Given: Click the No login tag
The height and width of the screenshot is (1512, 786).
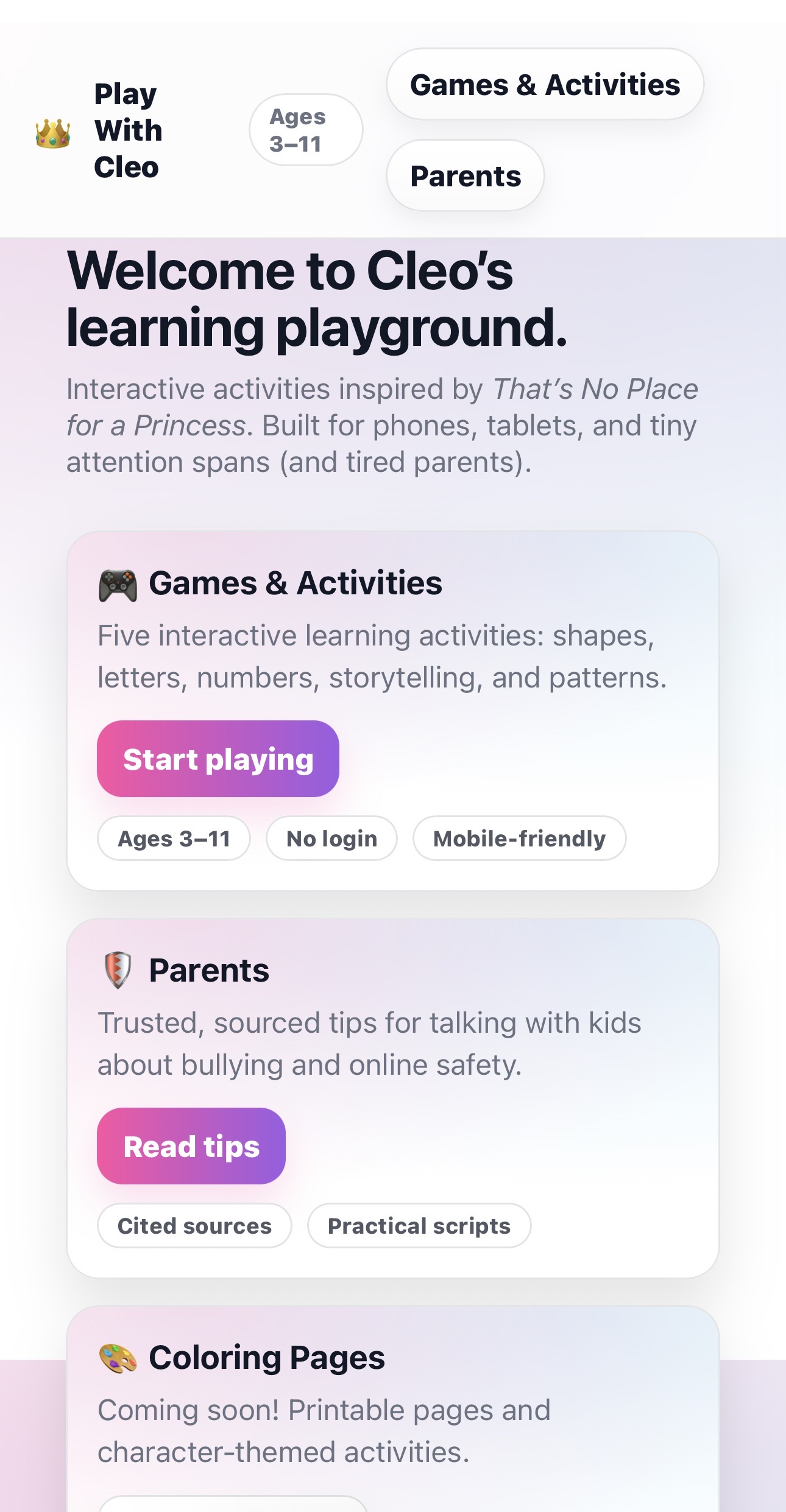Looking at the screenshot, I should pos(332,839).
